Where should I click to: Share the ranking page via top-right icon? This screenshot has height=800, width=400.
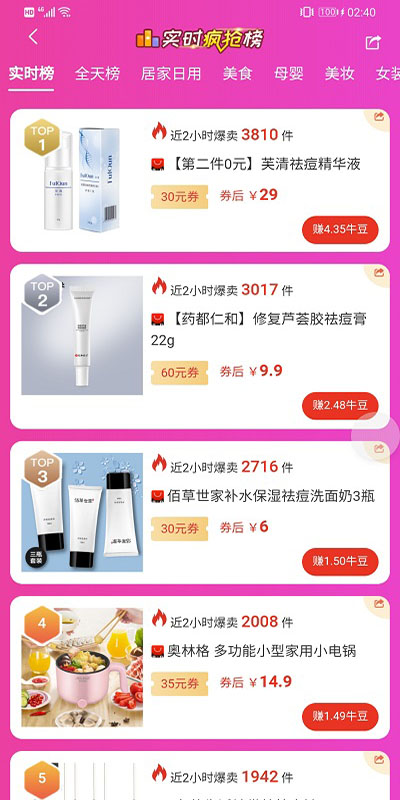(x=373, y=42)
